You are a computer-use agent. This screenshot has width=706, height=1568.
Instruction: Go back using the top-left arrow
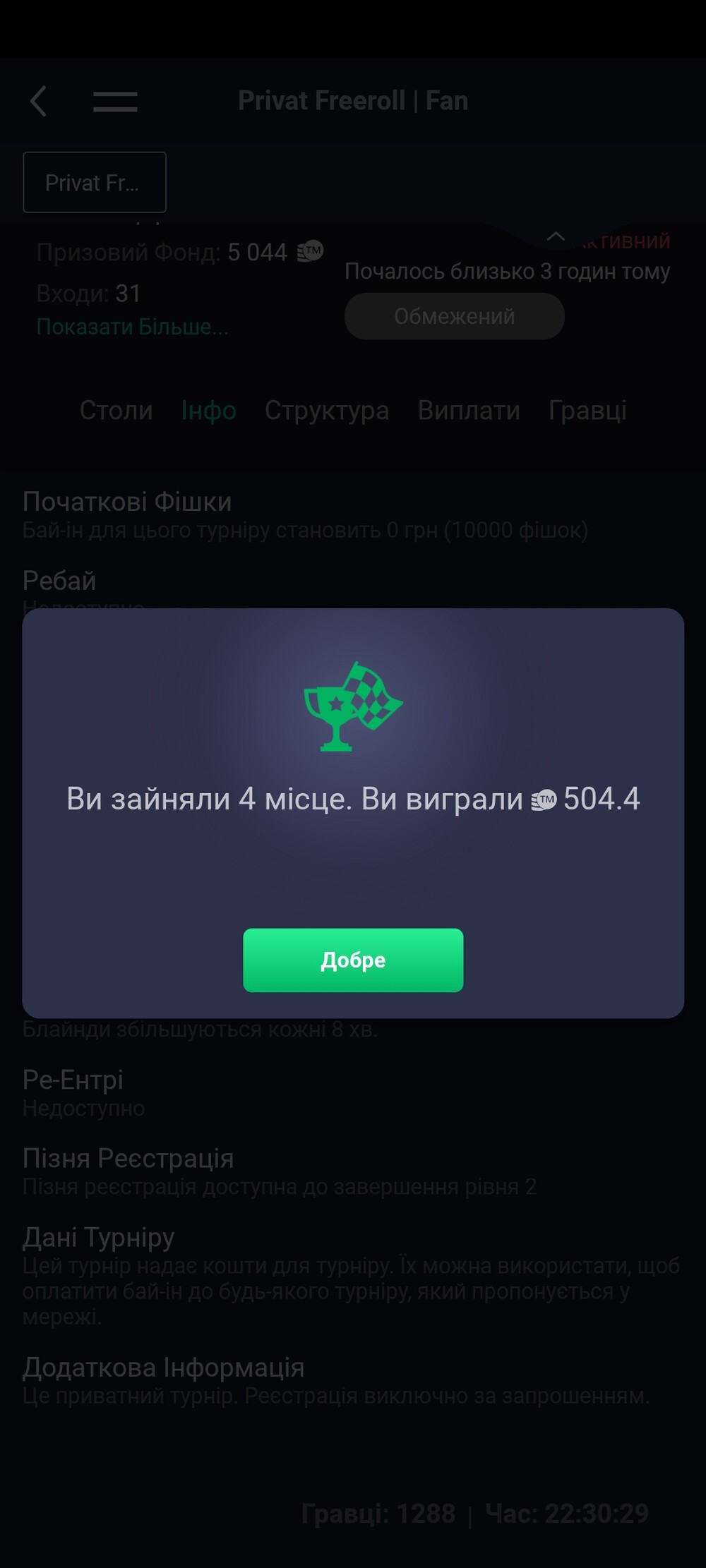coord(39,101)
